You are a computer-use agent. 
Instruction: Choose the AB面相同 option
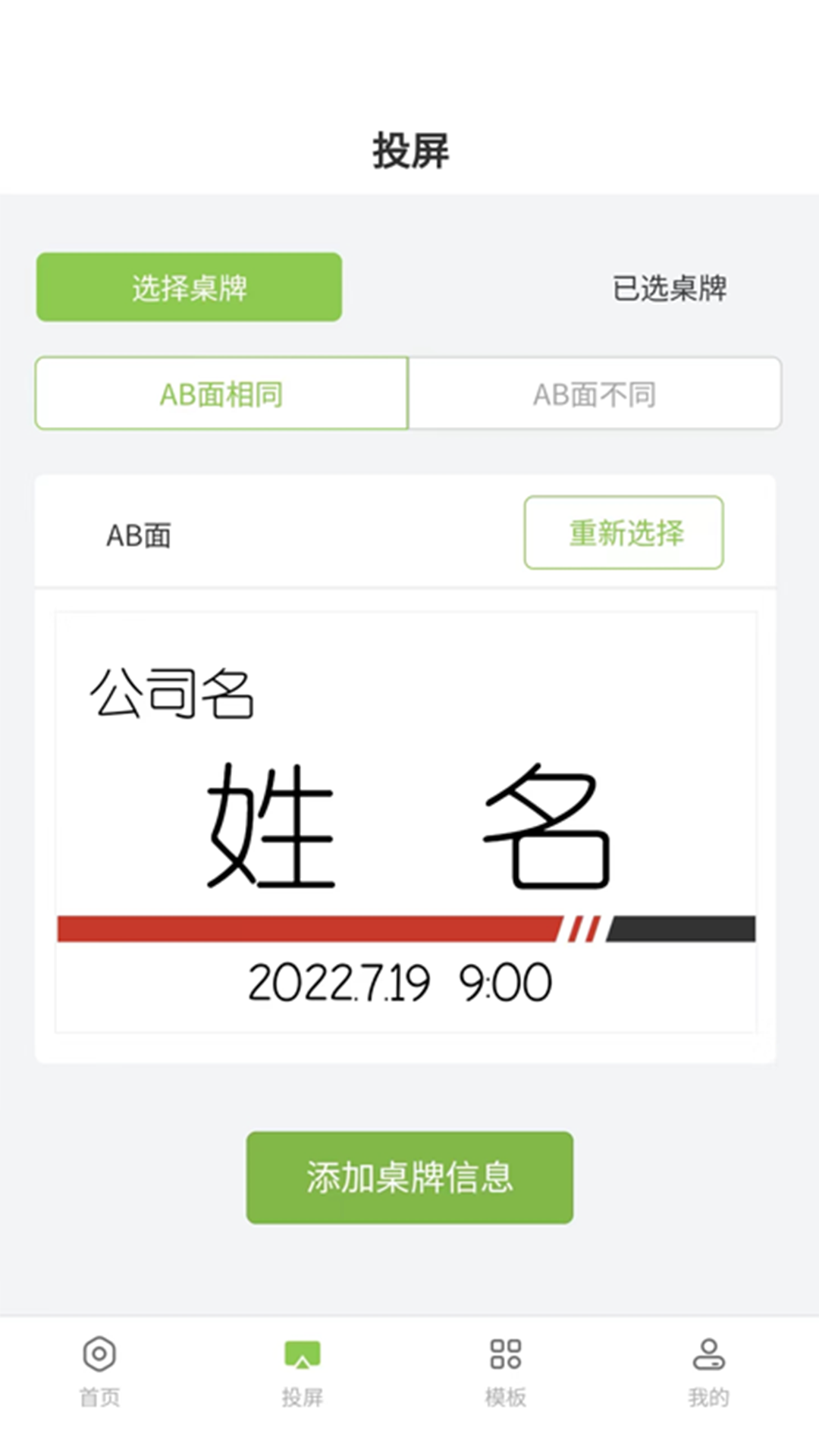[x=221, y=394]
